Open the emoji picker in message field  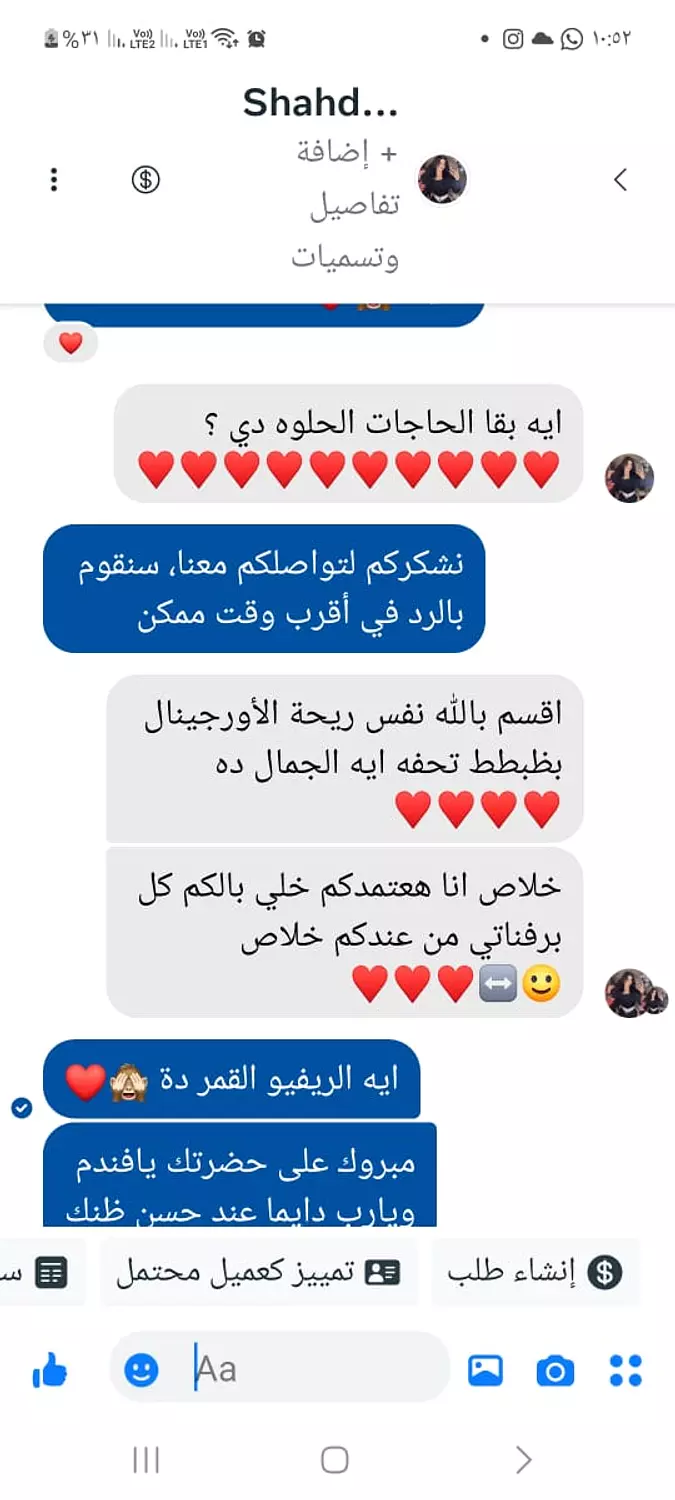coord(141,1369)
